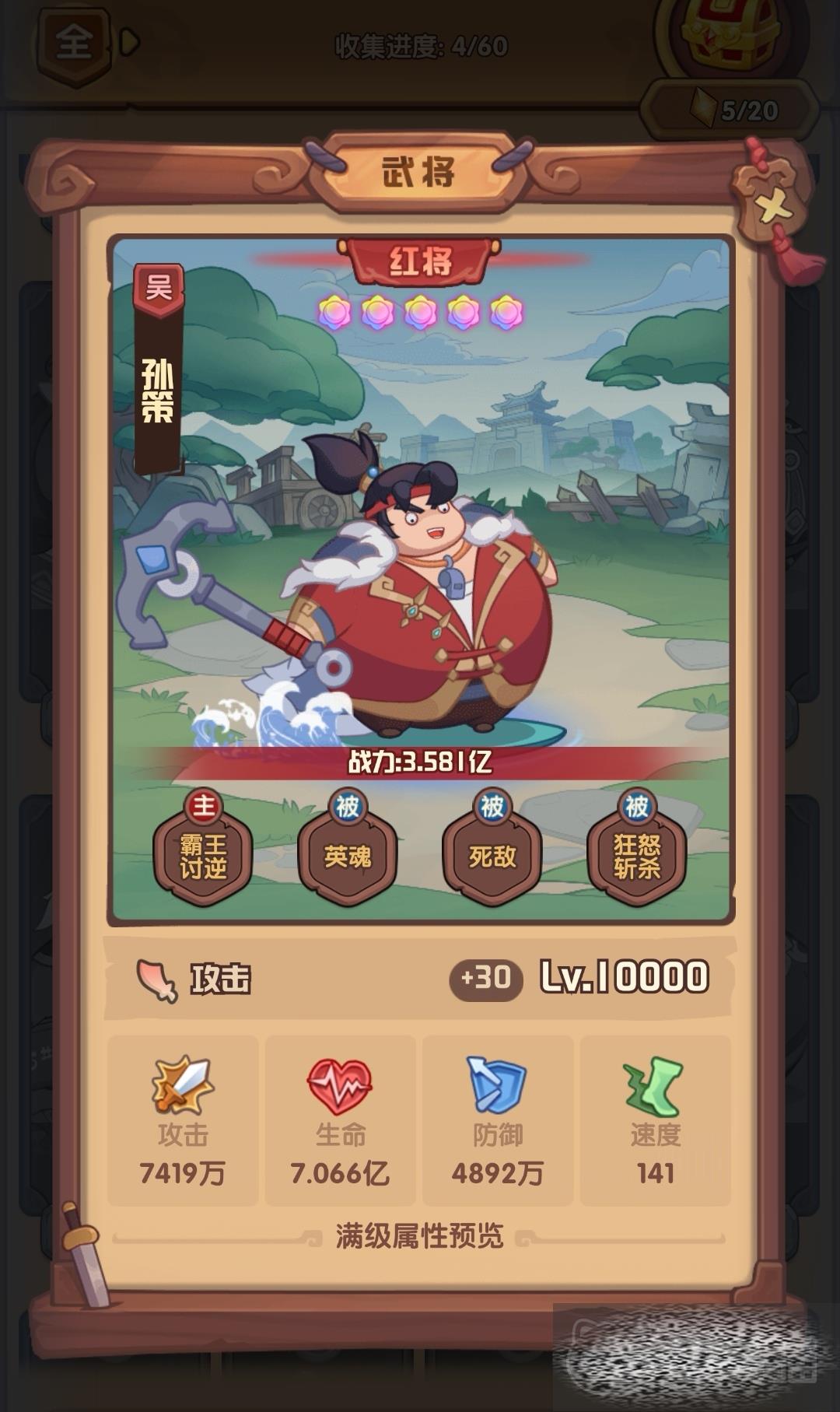This screenshot has height=1412, width=840.
Task: Open 满级属性预览 preview
Action: (419, 1235)
